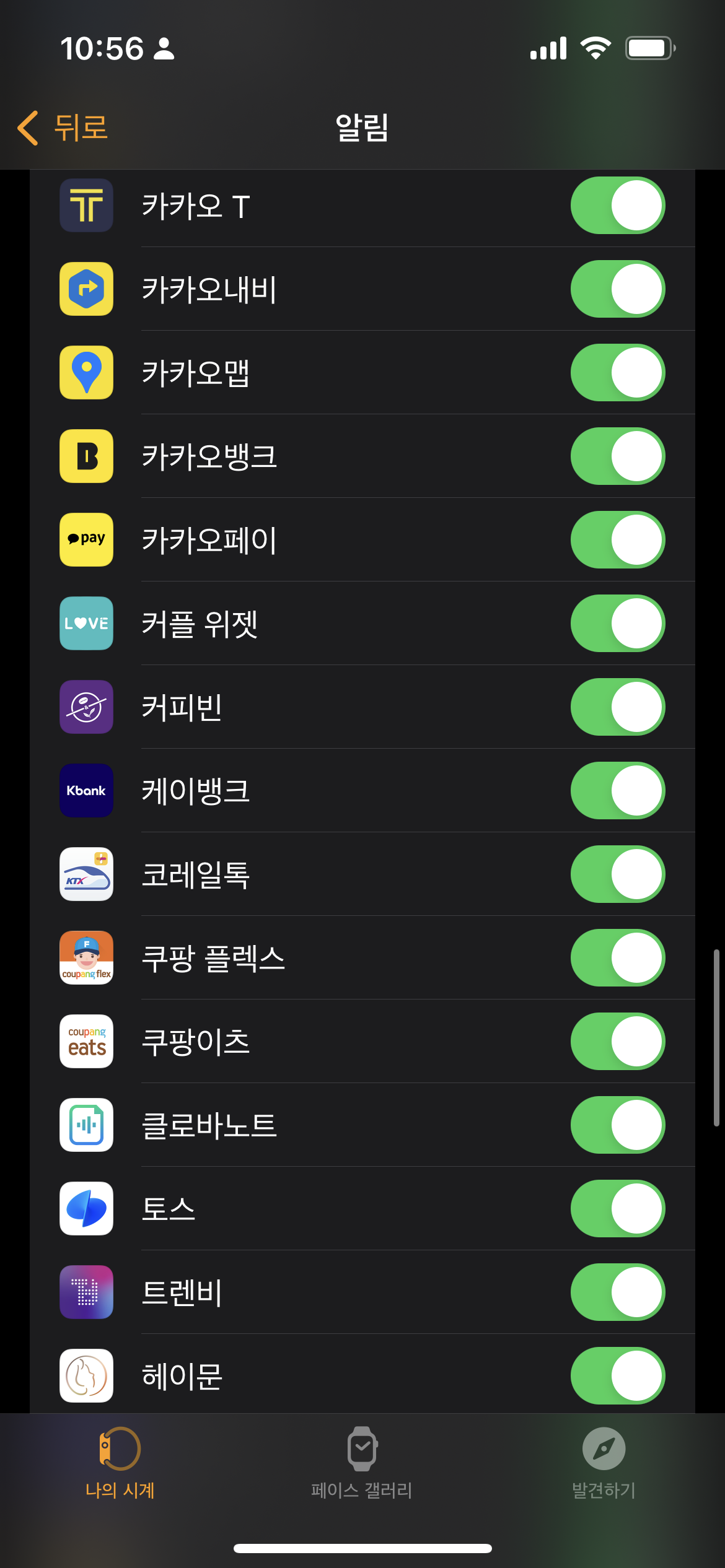Switch to the 발견하기 tab
Image resolution: width=725 pixels, height=1568 pixels.
604,1463
